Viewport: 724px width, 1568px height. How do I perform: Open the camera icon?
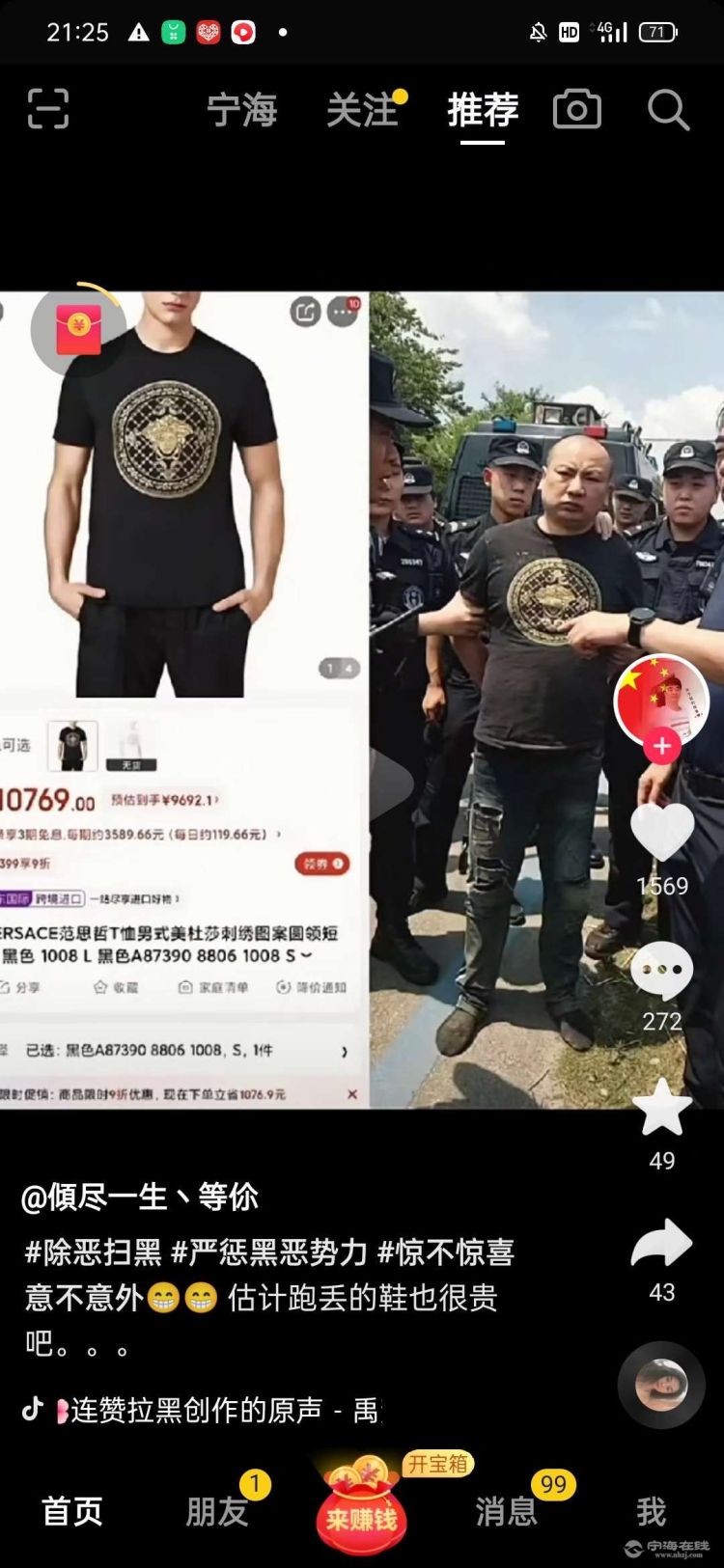tap(577, 109)
